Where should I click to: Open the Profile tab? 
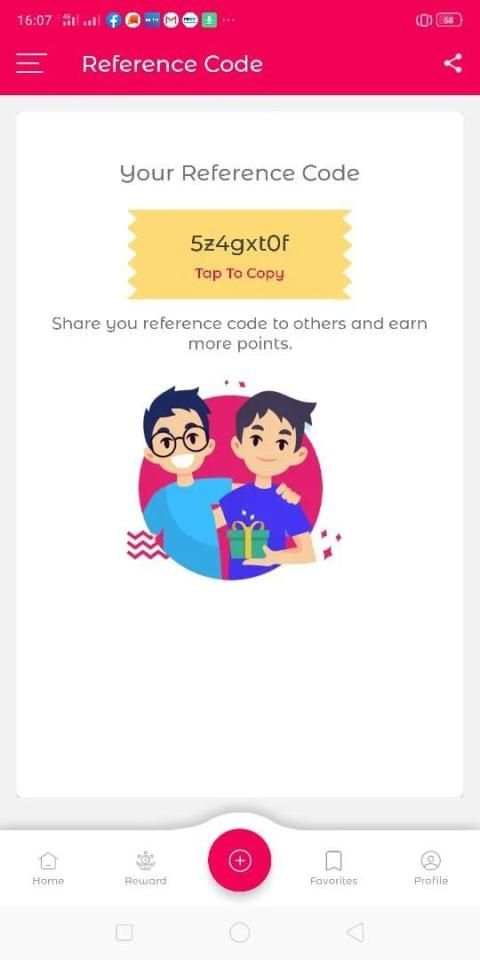(x=431, y=868)
